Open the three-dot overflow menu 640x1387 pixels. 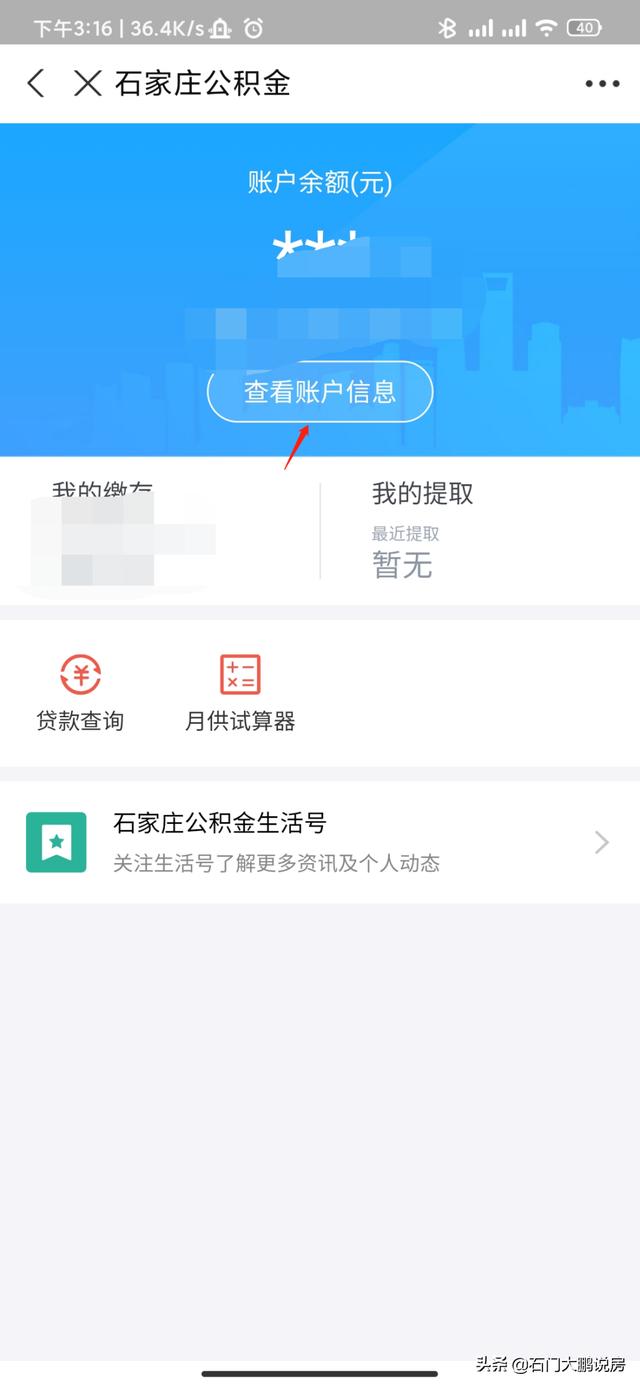602,84
